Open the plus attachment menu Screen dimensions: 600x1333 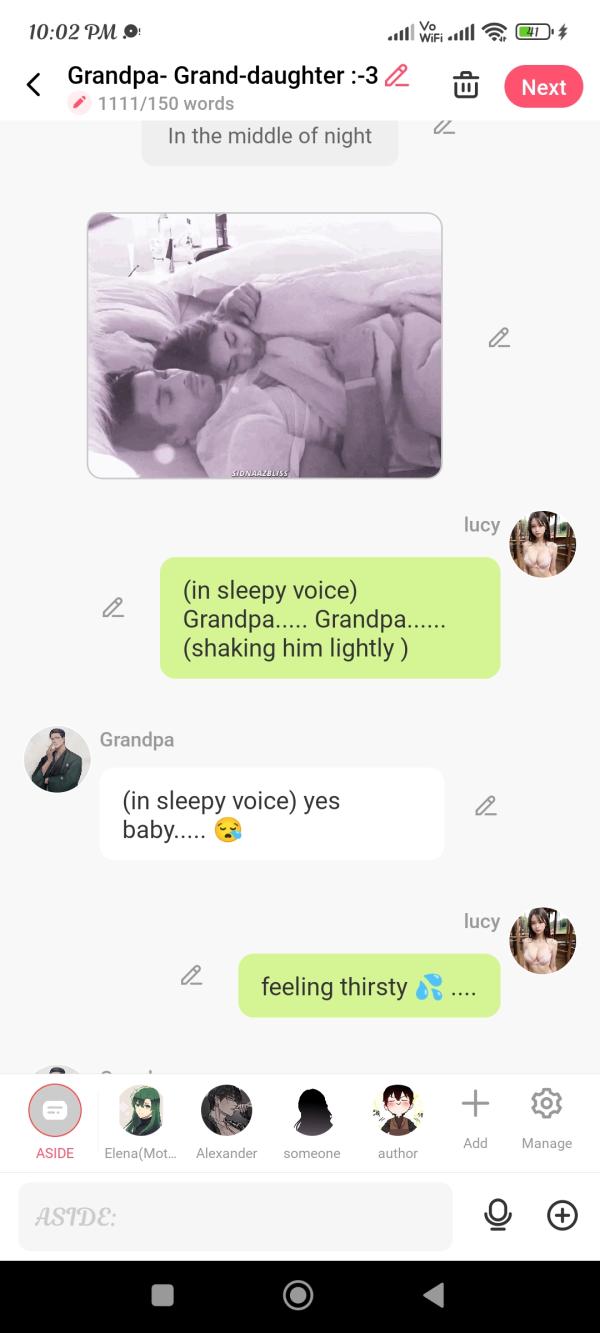[x=562, y=1215]
